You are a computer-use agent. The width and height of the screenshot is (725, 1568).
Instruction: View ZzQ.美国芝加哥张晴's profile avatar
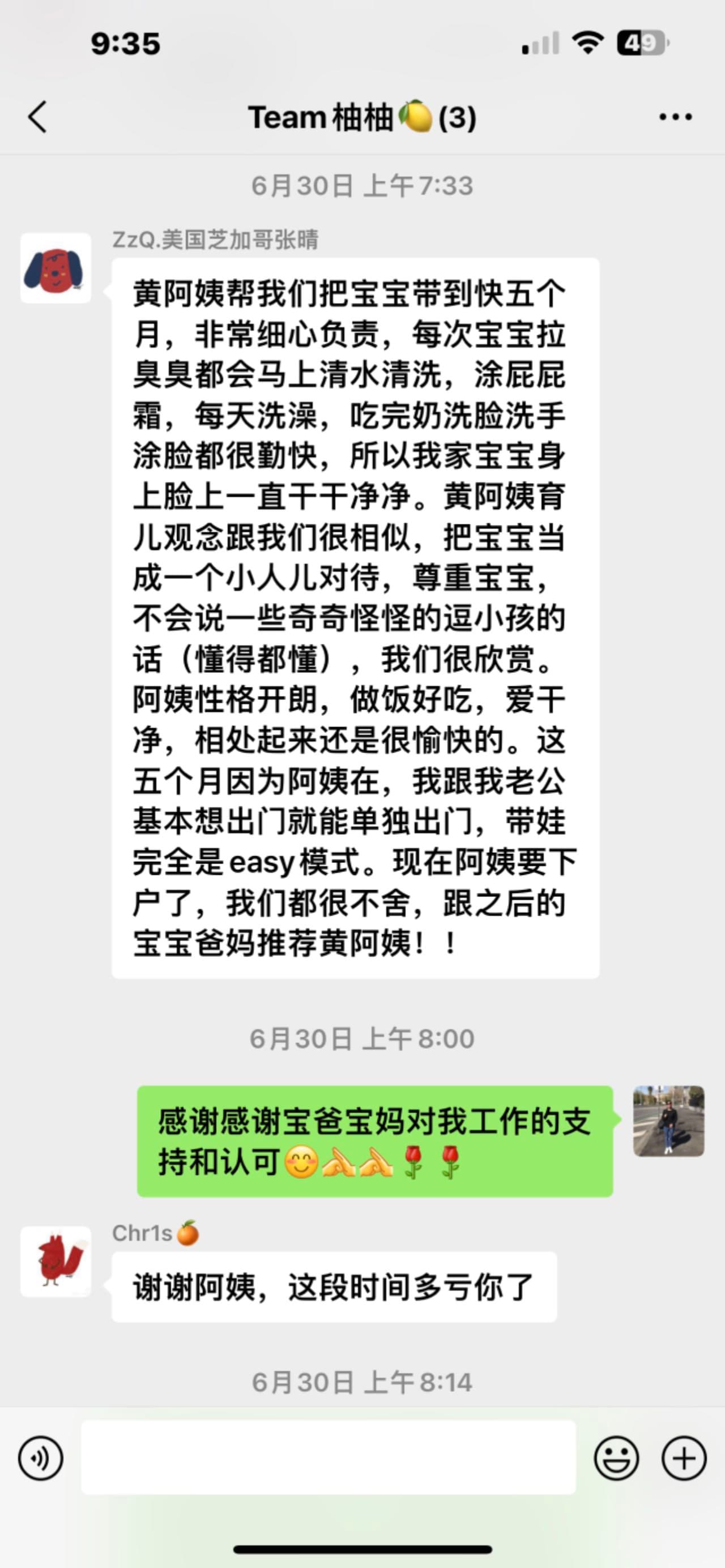tap(56, 268)
